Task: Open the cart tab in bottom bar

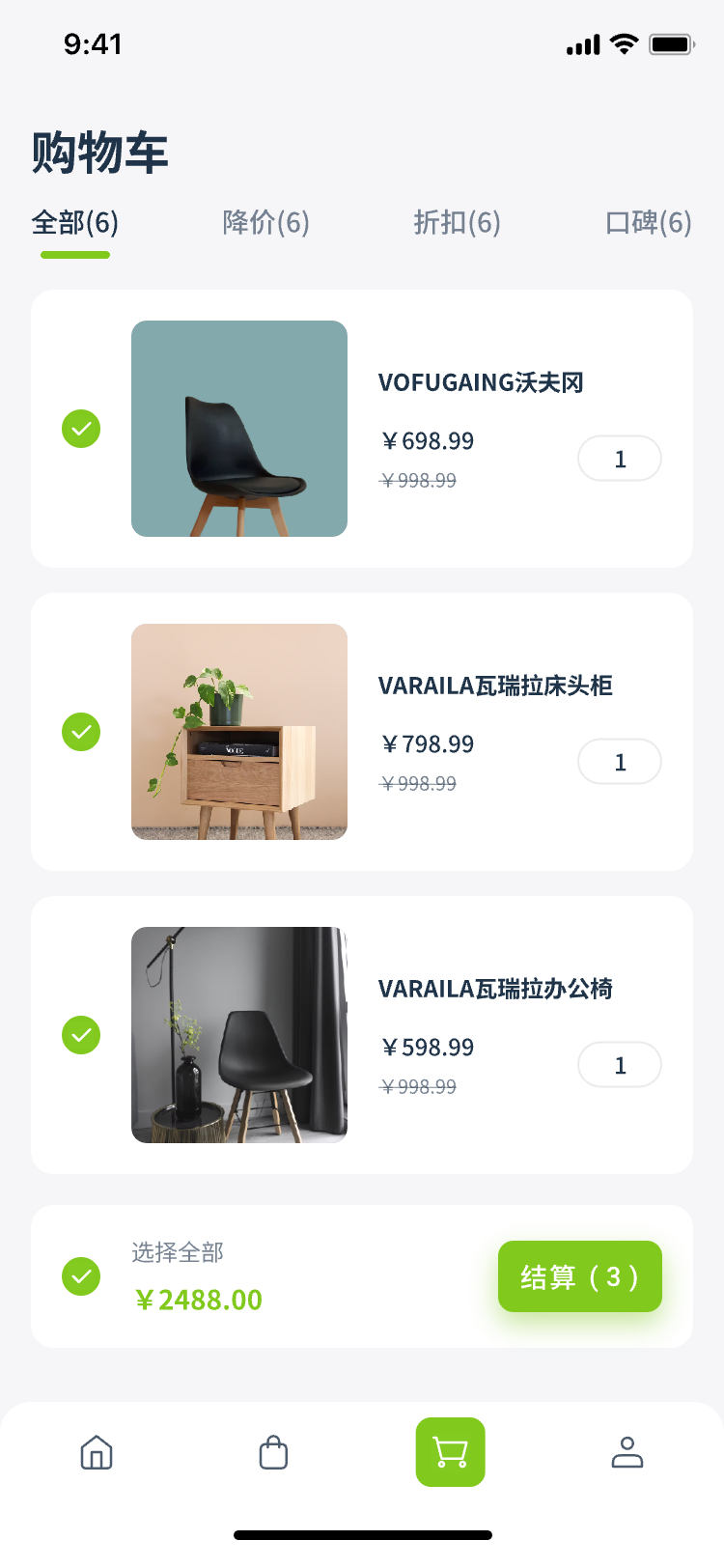Action: coord(451,1452)
